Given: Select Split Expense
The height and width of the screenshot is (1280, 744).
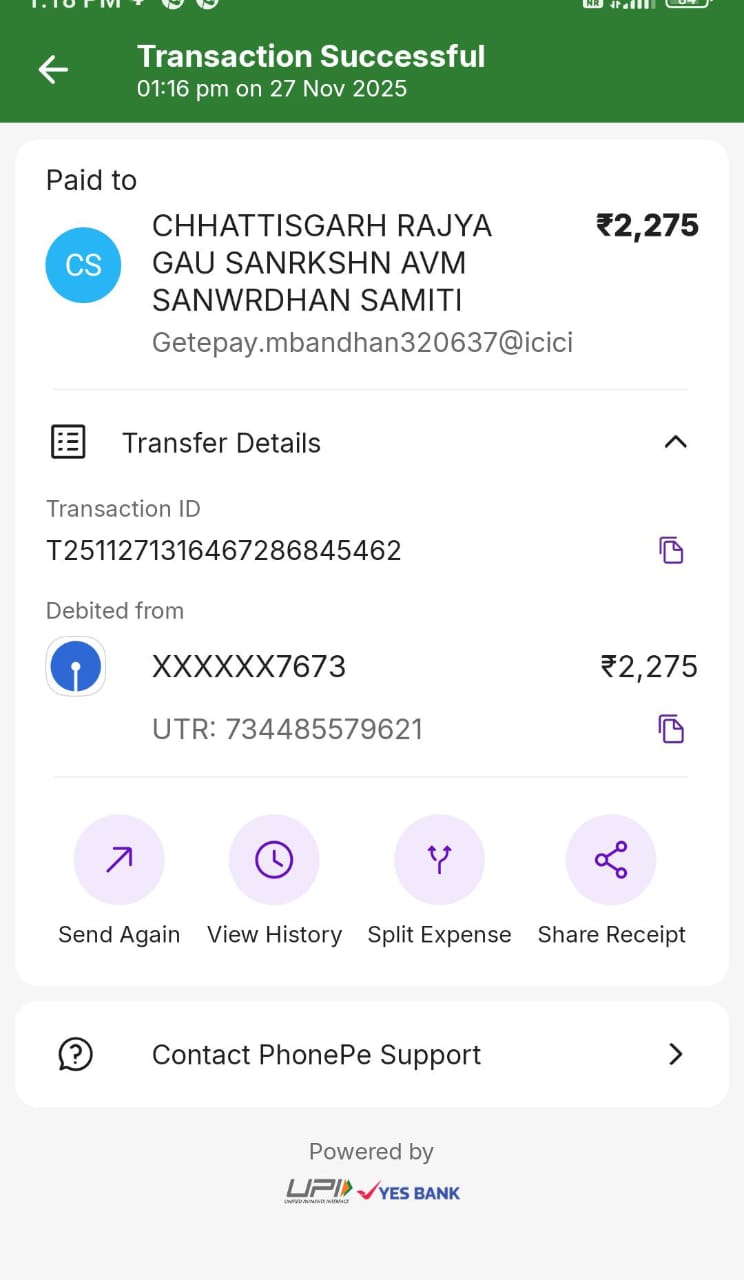Looking at the screenshot, I should (439, 860).
